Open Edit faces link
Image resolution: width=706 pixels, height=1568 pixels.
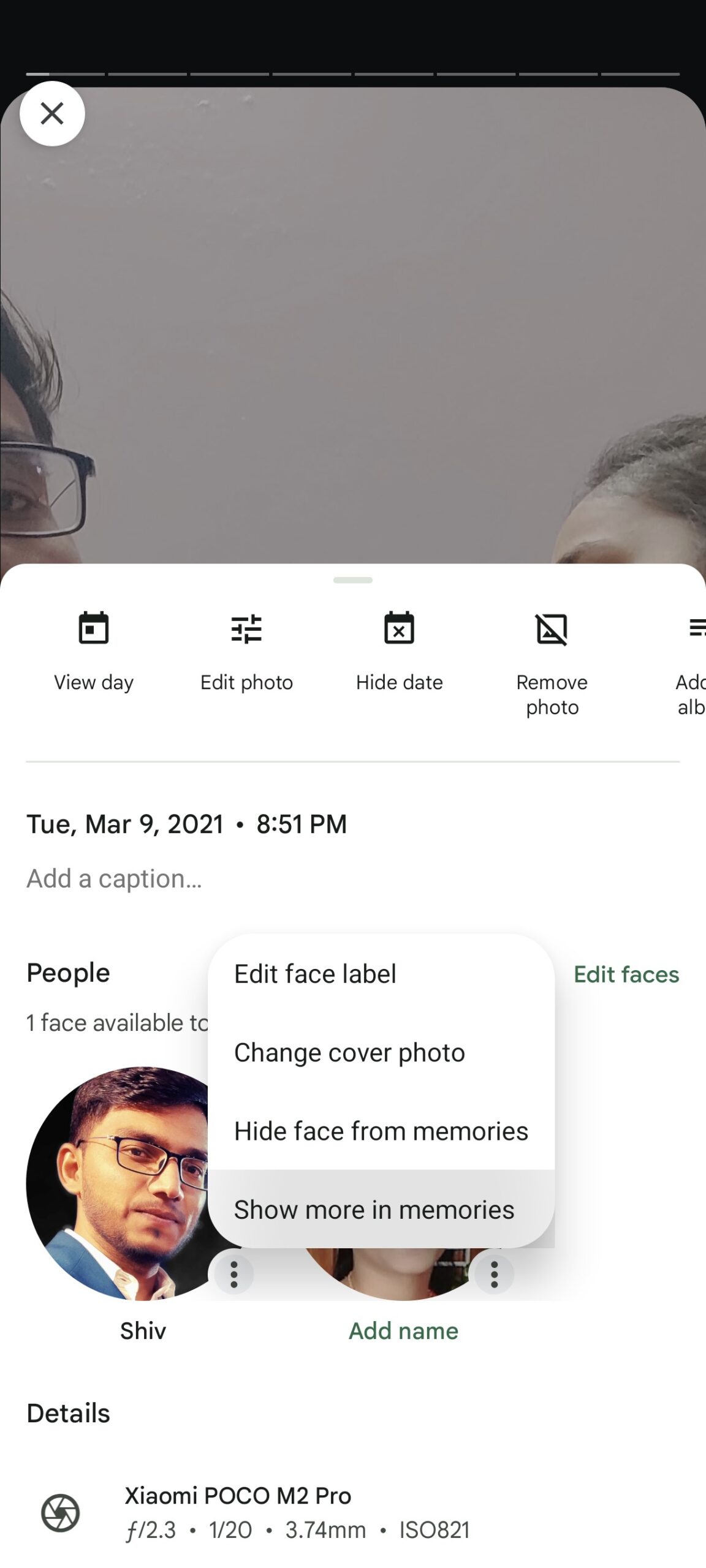click(x=626, y=974)
